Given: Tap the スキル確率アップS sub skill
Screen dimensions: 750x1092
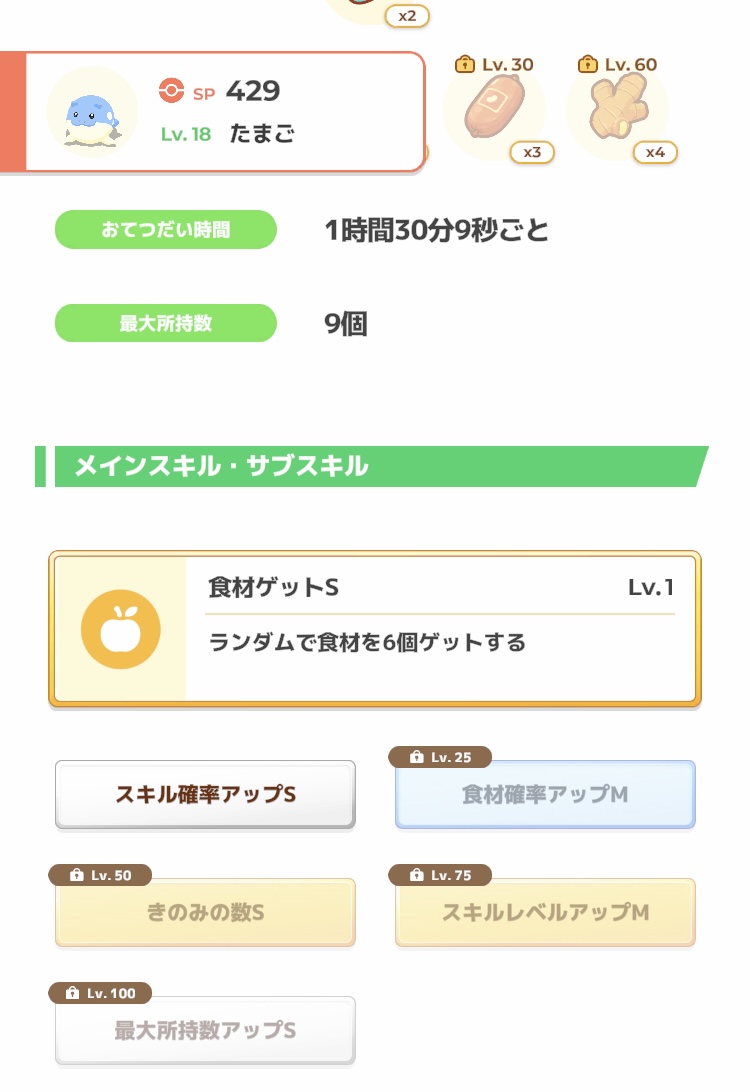Looking at the screenshot, I should (x=205, y=794).
